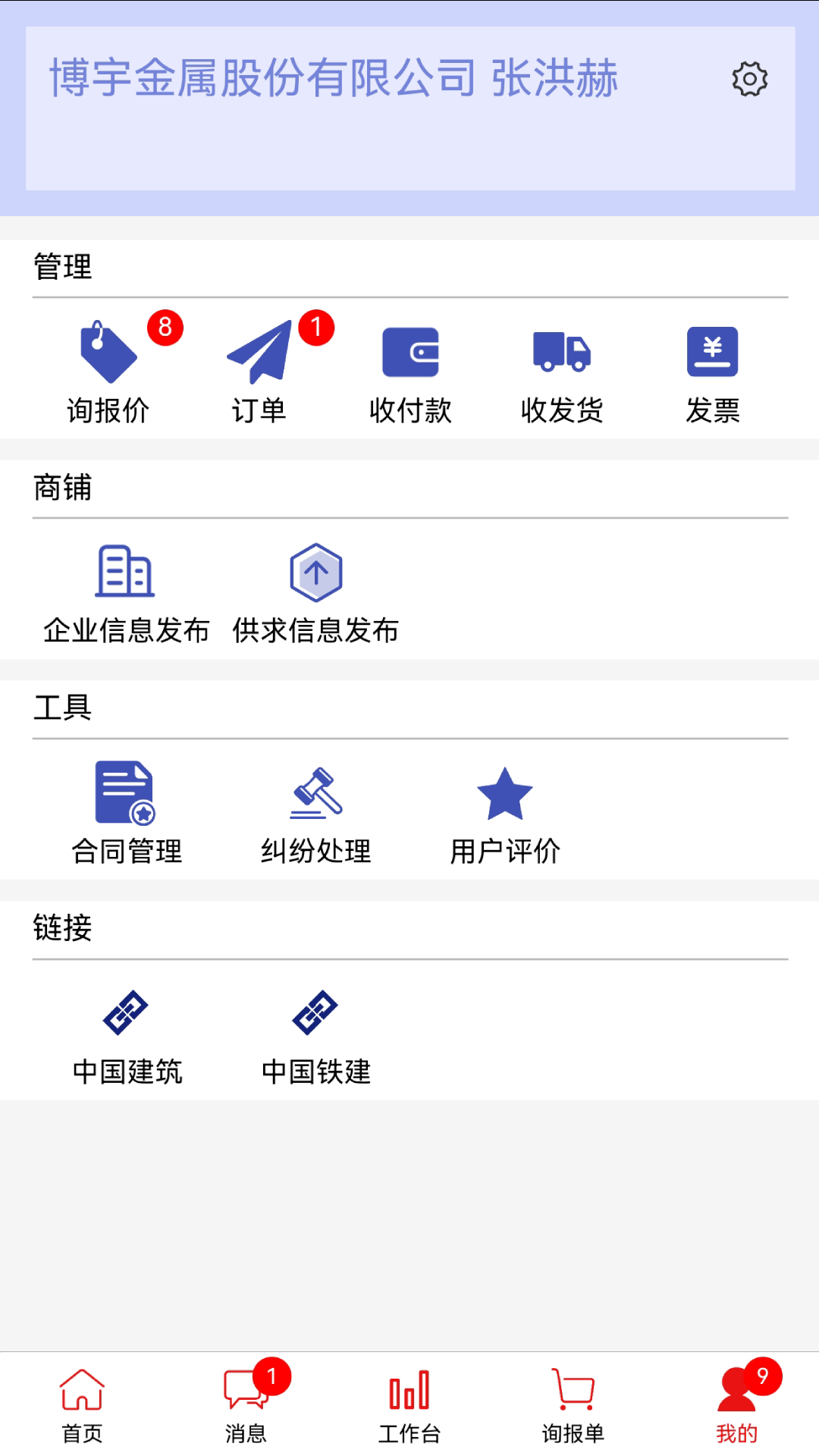
Task: Open the 用户评价 user rating star icon
Action: click(x=505, y=794)
